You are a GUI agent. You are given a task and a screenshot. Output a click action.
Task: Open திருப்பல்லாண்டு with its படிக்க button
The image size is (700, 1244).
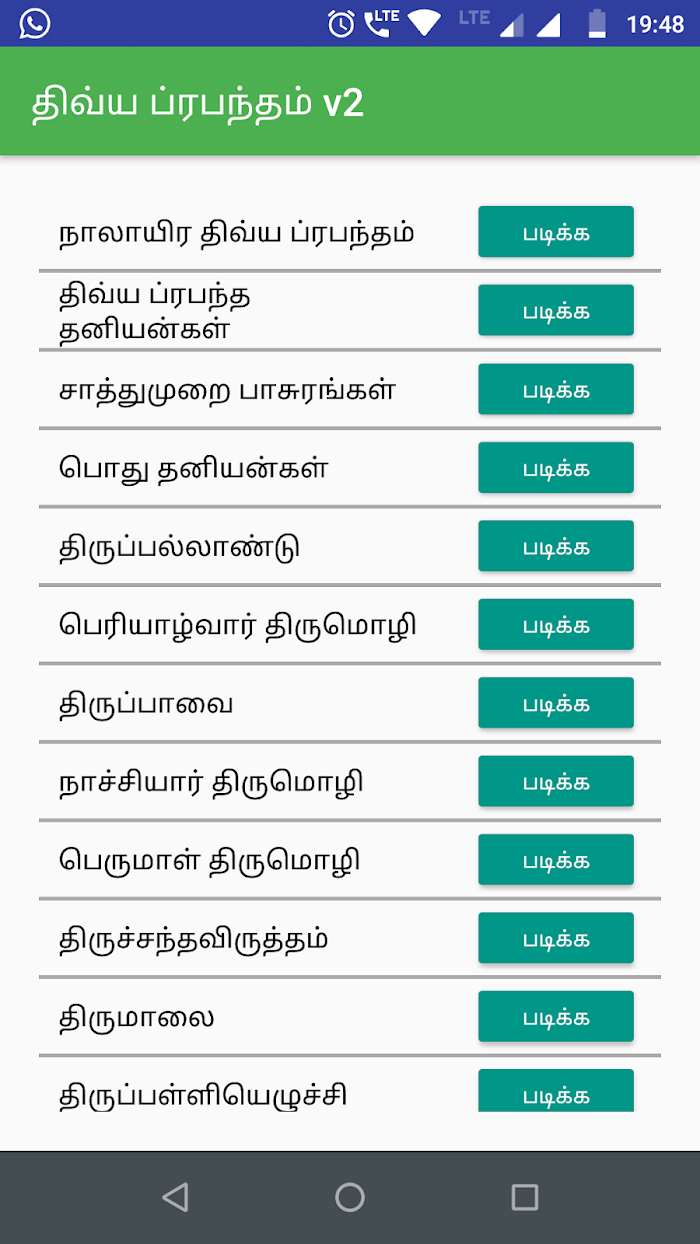(556, 546)
